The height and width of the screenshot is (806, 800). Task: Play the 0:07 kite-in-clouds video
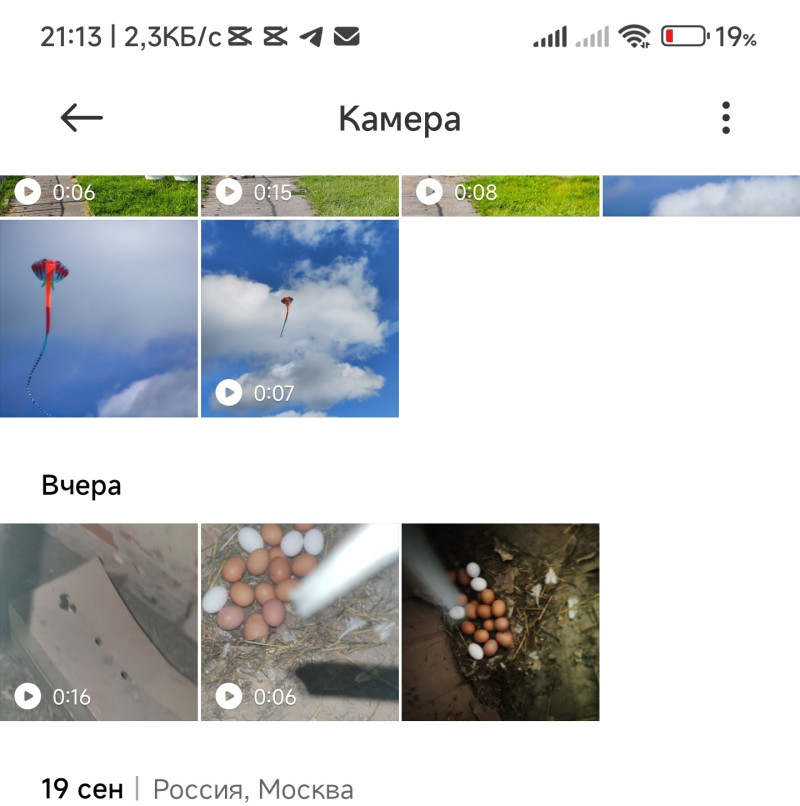tap(299, 318)
